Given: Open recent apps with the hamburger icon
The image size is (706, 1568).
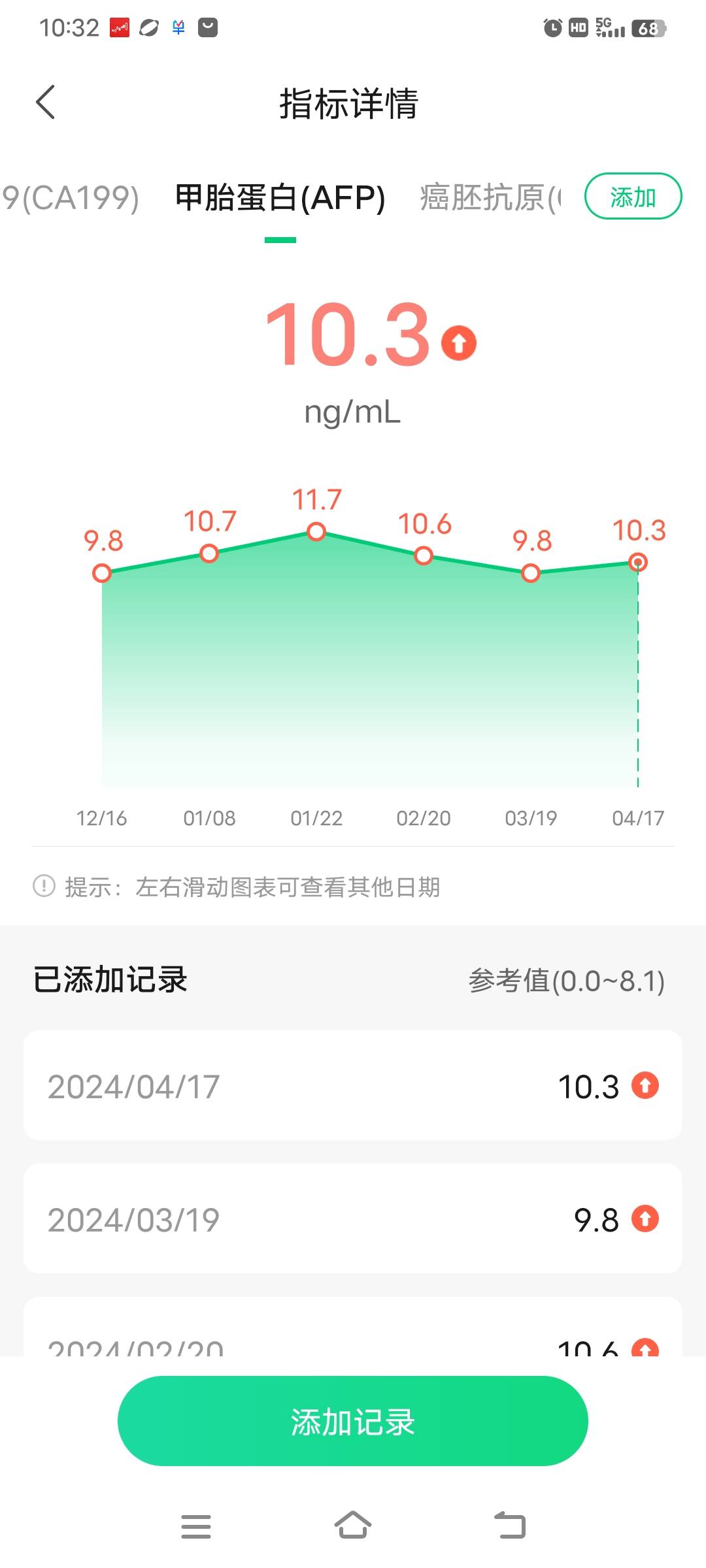Looking at the screenshot, I should pyautogui.click(x=196, y=1526).
